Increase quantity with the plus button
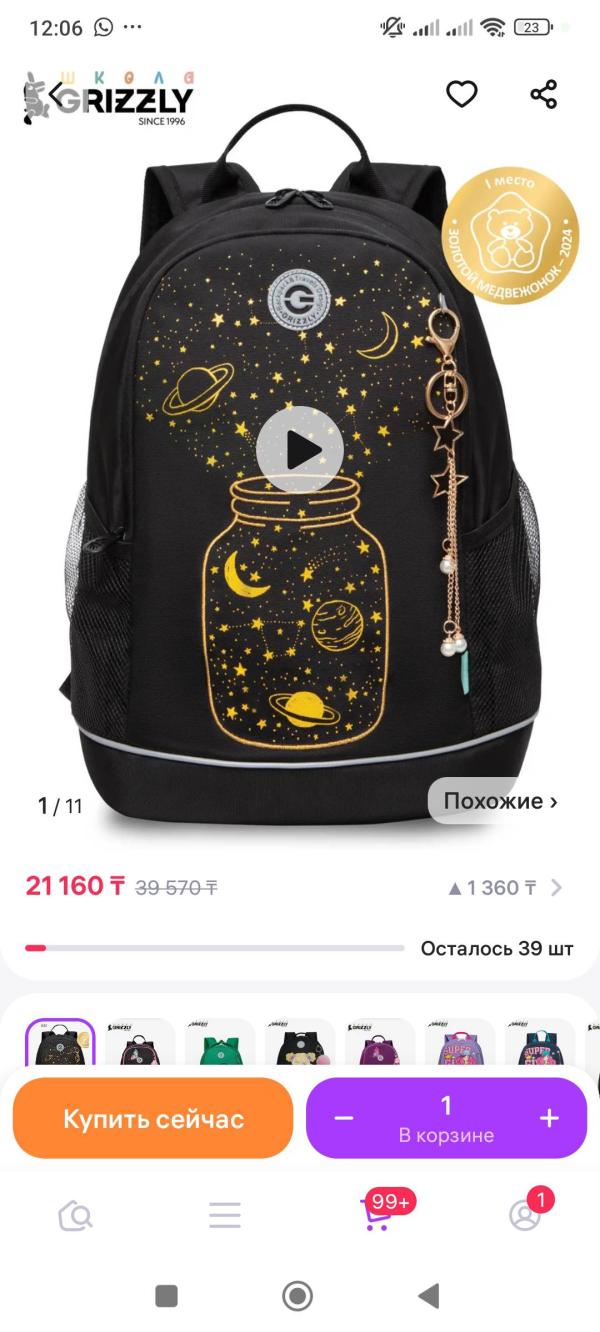 point(549,1118)
